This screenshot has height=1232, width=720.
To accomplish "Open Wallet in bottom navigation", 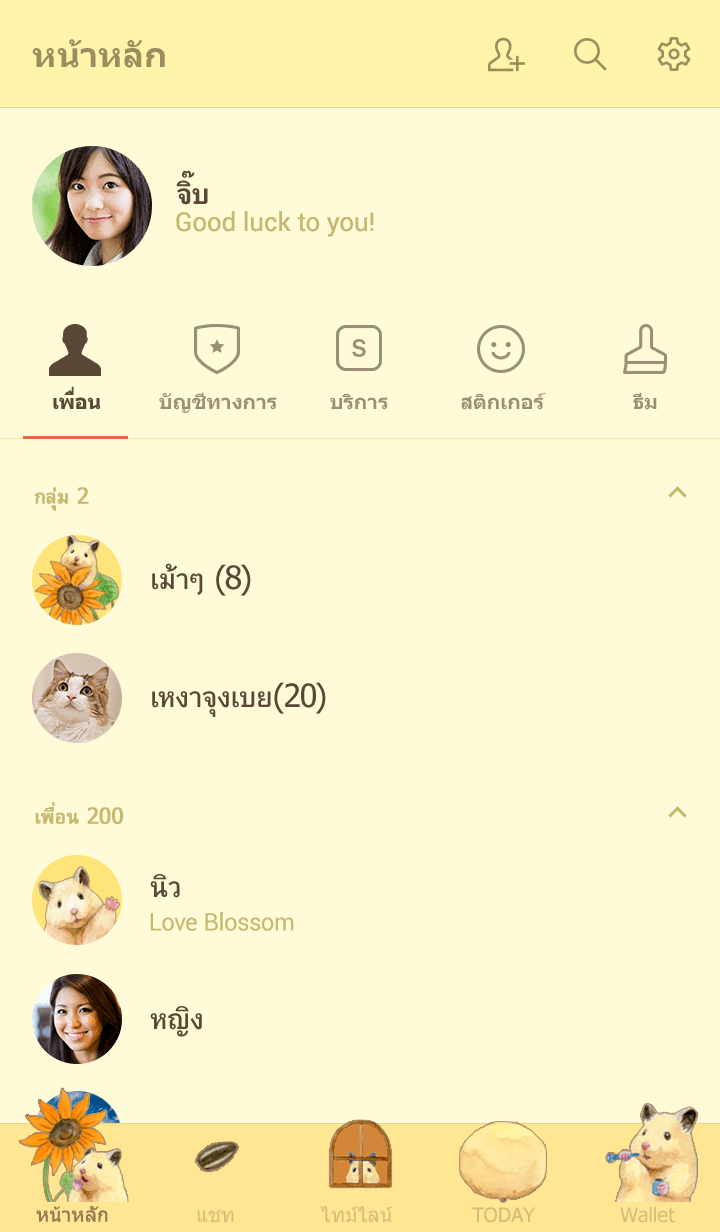I will pos(647,1178).
